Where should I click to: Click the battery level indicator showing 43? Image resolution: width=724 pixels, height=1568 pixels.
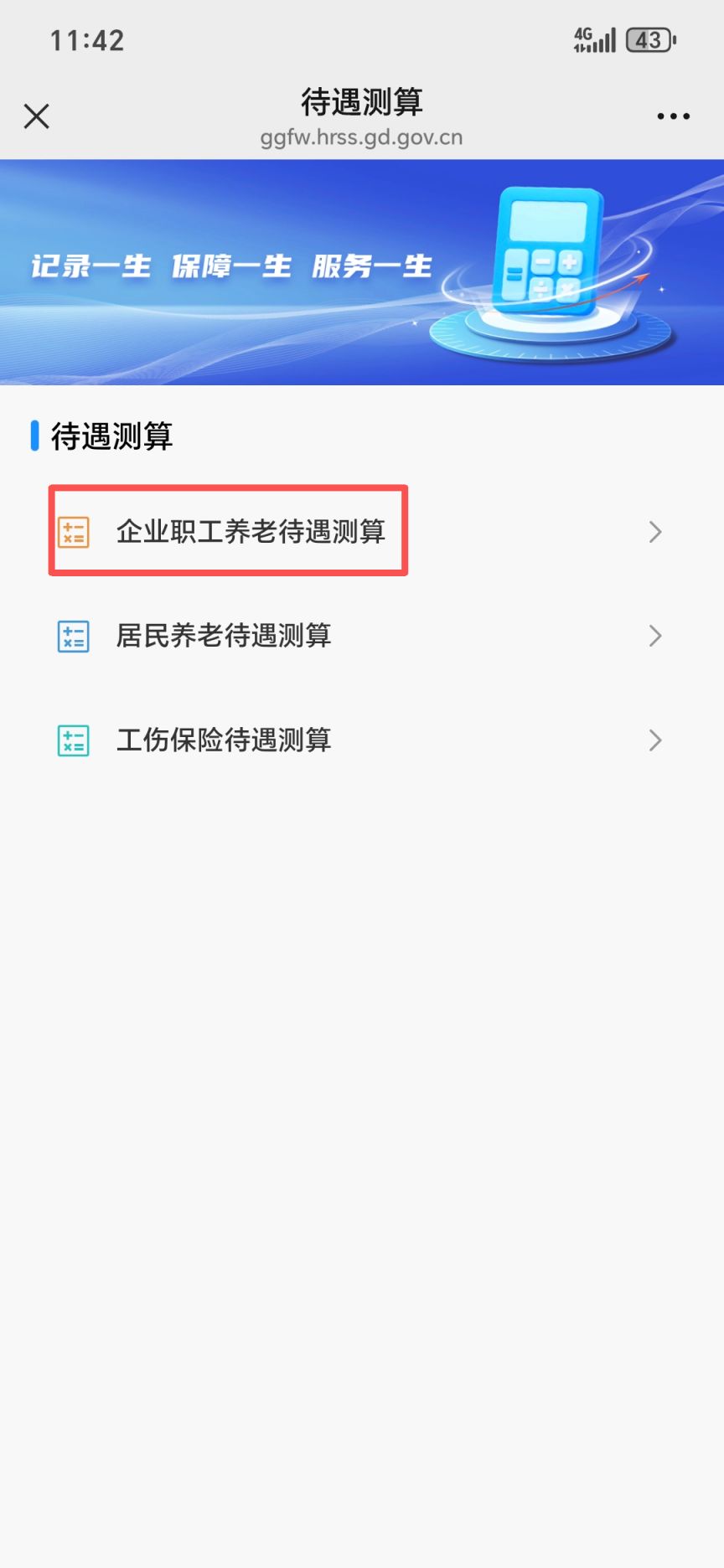pyautogui.click(x=650, y=39)
